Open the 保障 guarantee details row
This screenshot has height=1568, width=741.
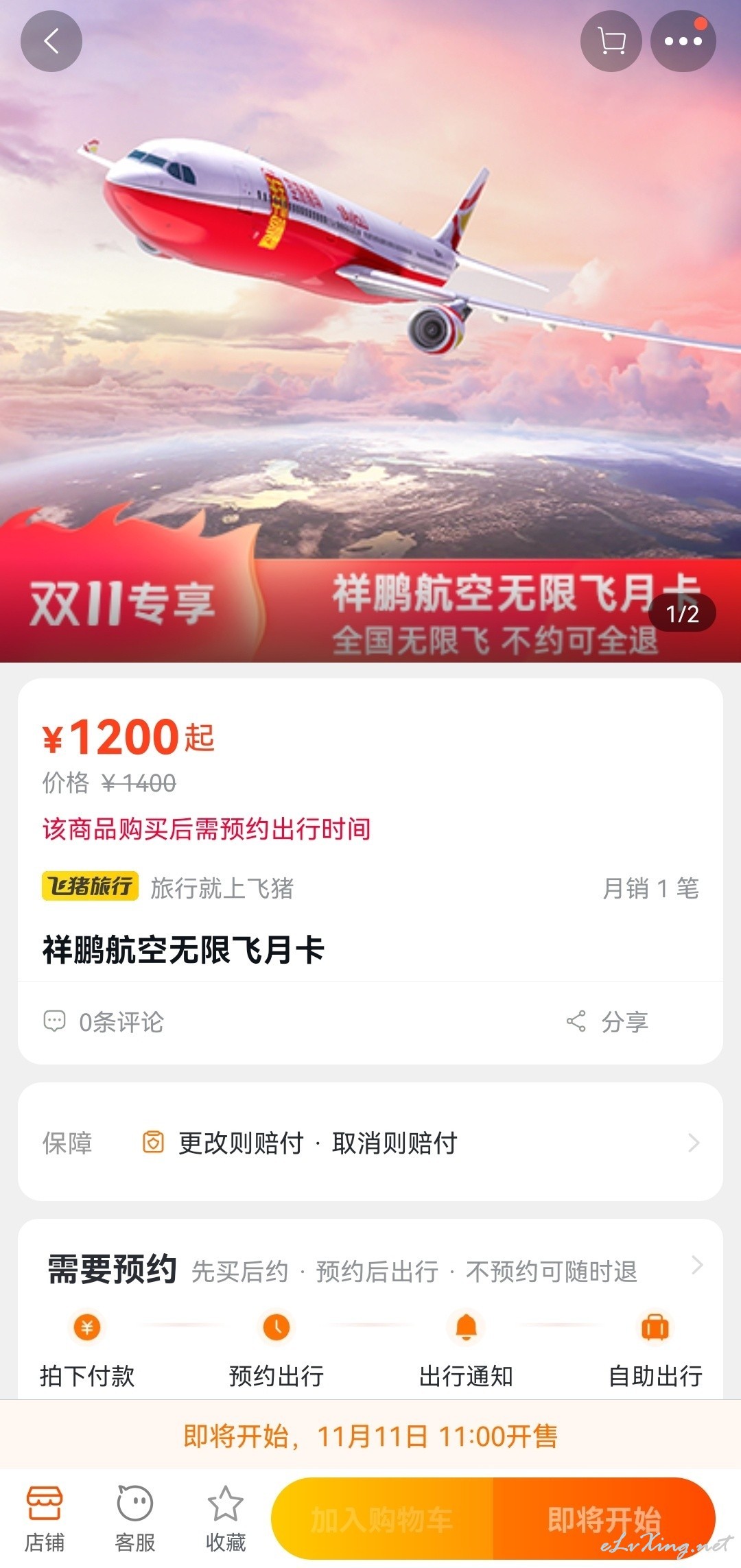pyautogui.click(x=370, y=1142)
